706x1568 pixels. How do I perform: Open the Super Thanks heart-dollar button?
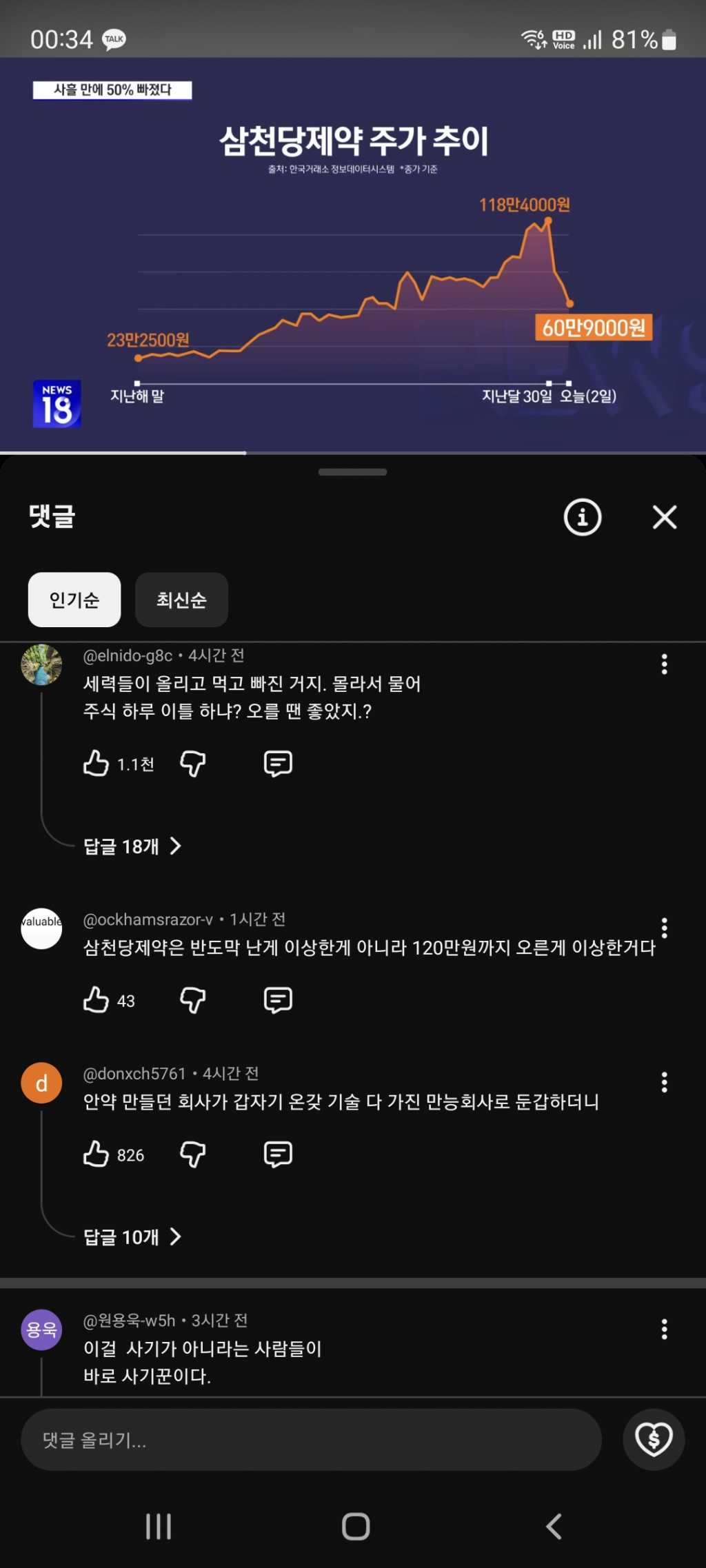coord(654,1440)
